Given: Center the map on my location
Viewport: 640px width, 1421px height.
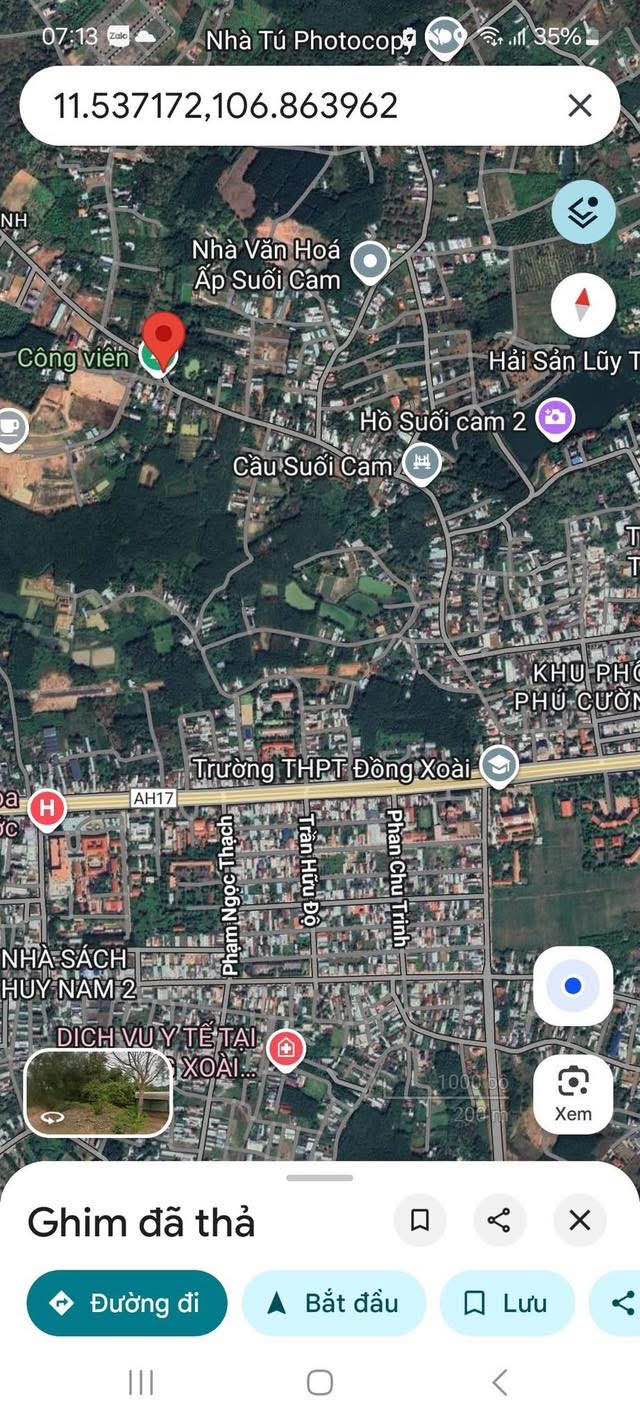Looking at the screenshot, I should point(573,986).
